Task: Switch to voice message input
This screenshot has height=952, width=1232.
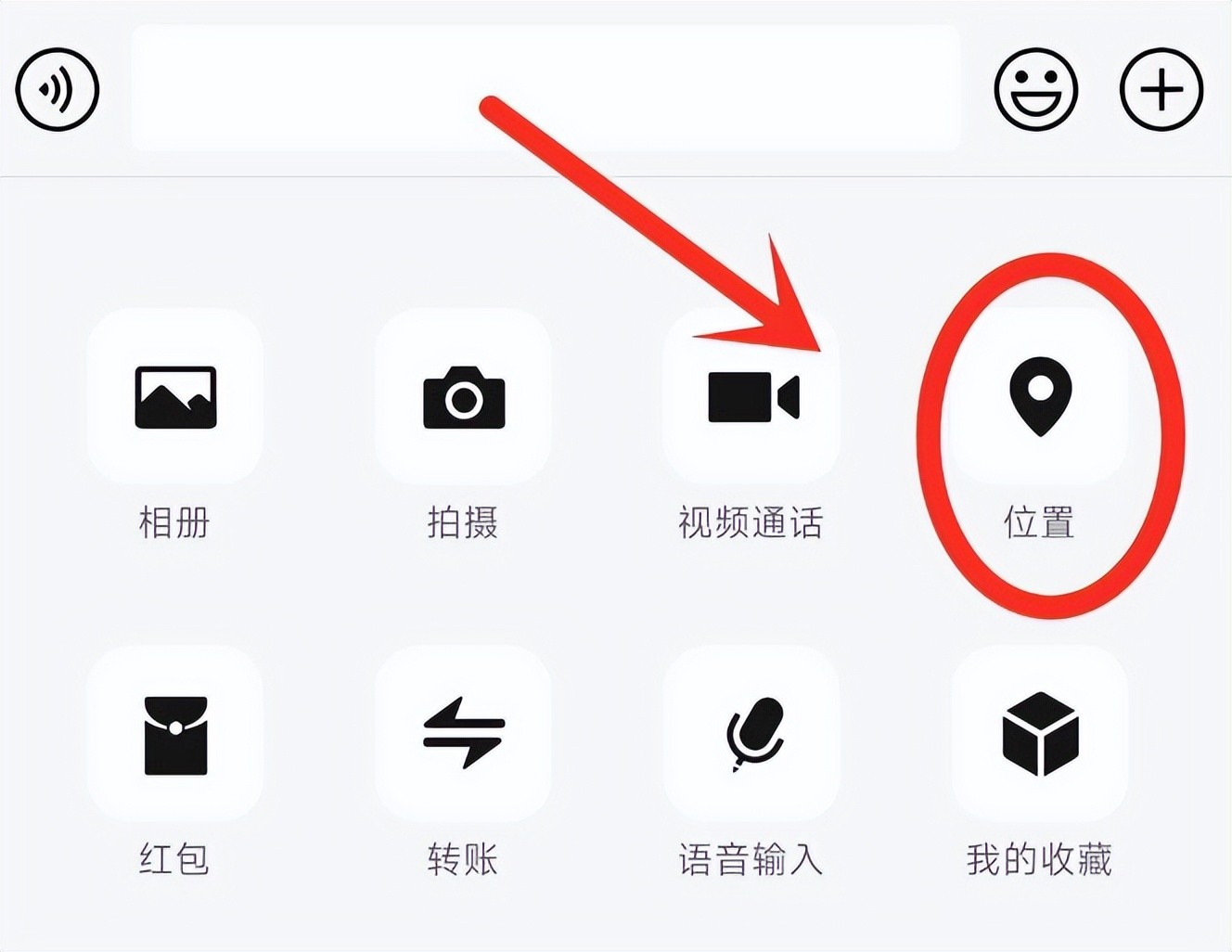Action: point(58,89)
